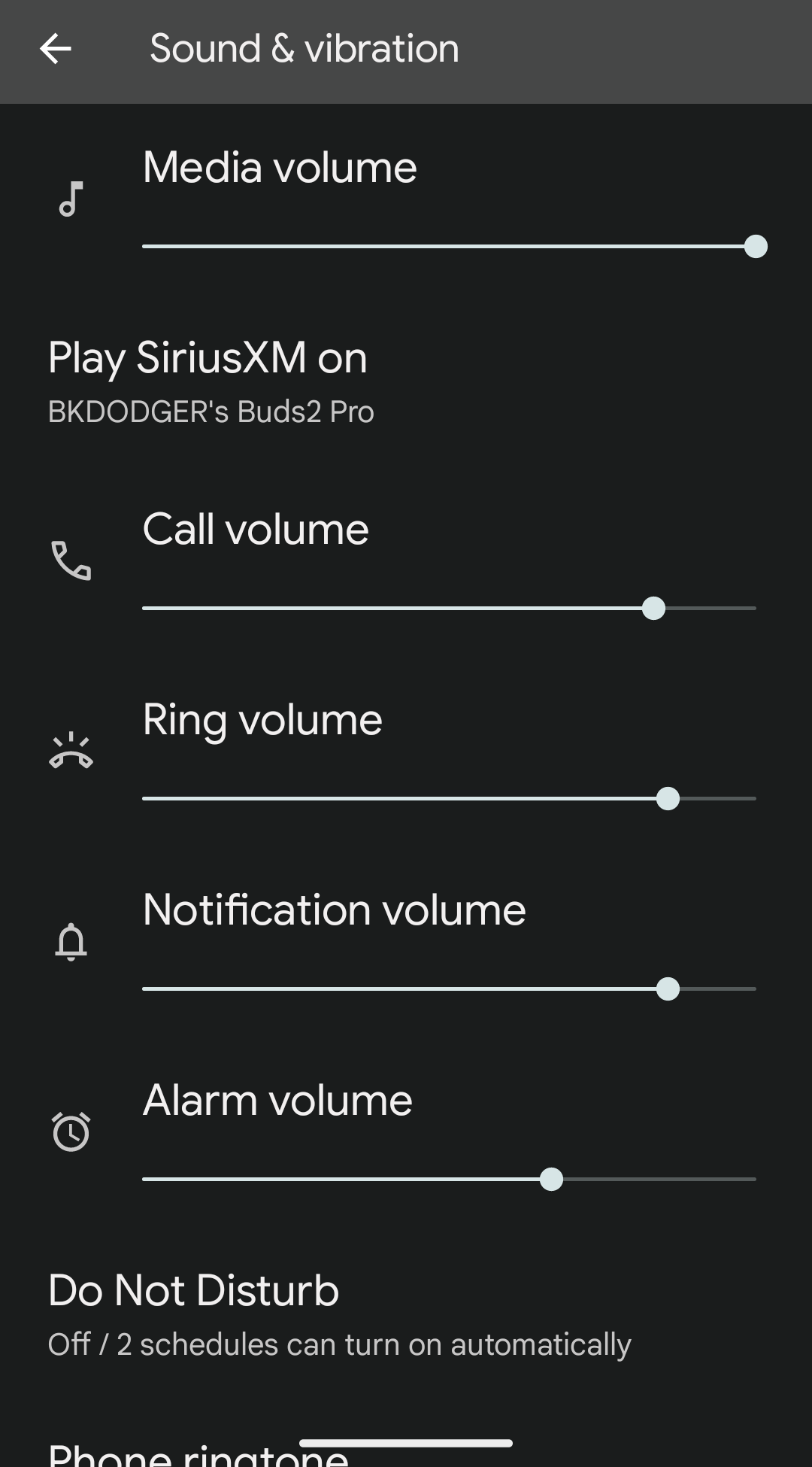
Task: Tap the Alarm volume slider
Action: tap(449, 1179)
